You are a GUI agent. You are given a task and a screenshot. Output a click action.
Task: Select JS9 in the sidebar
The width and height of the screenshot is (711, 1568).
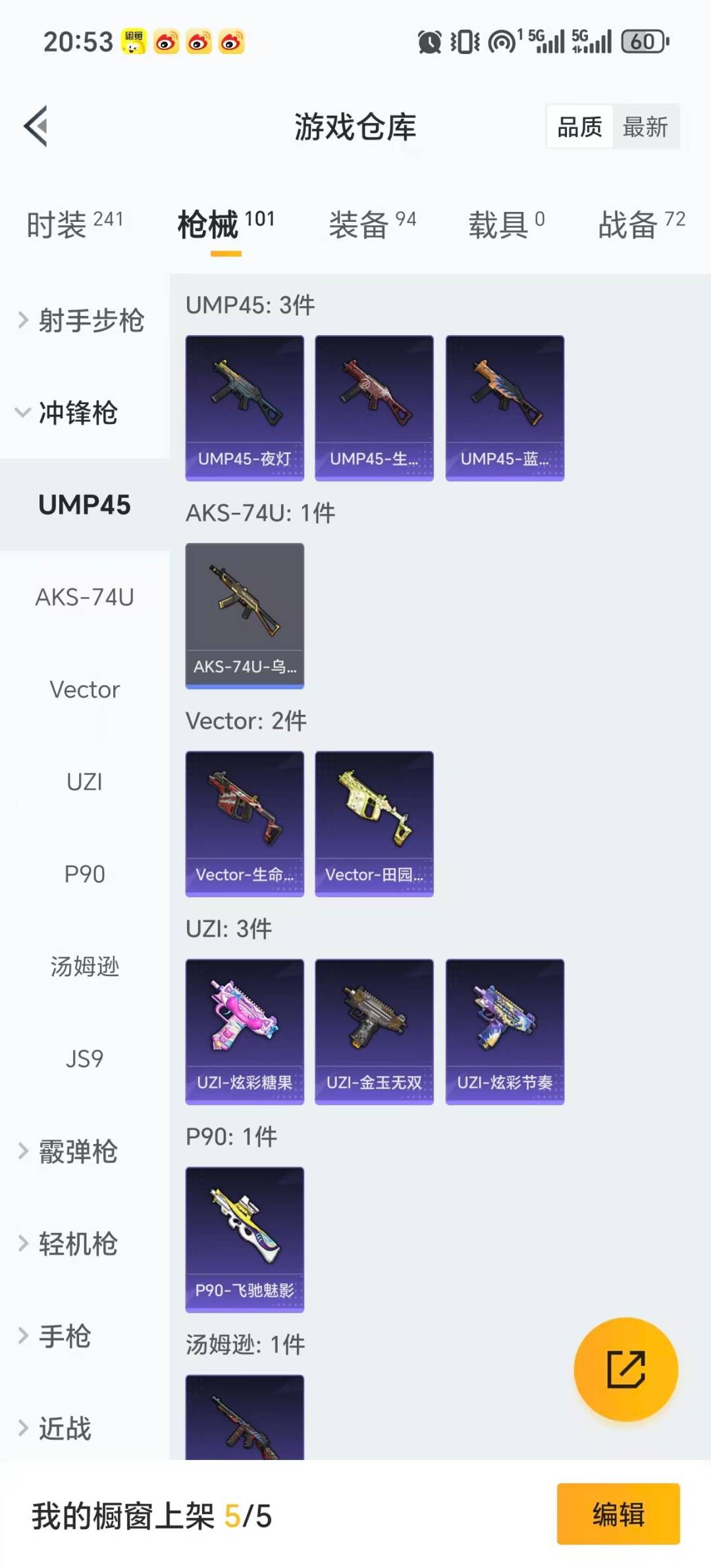[84, 1058]
